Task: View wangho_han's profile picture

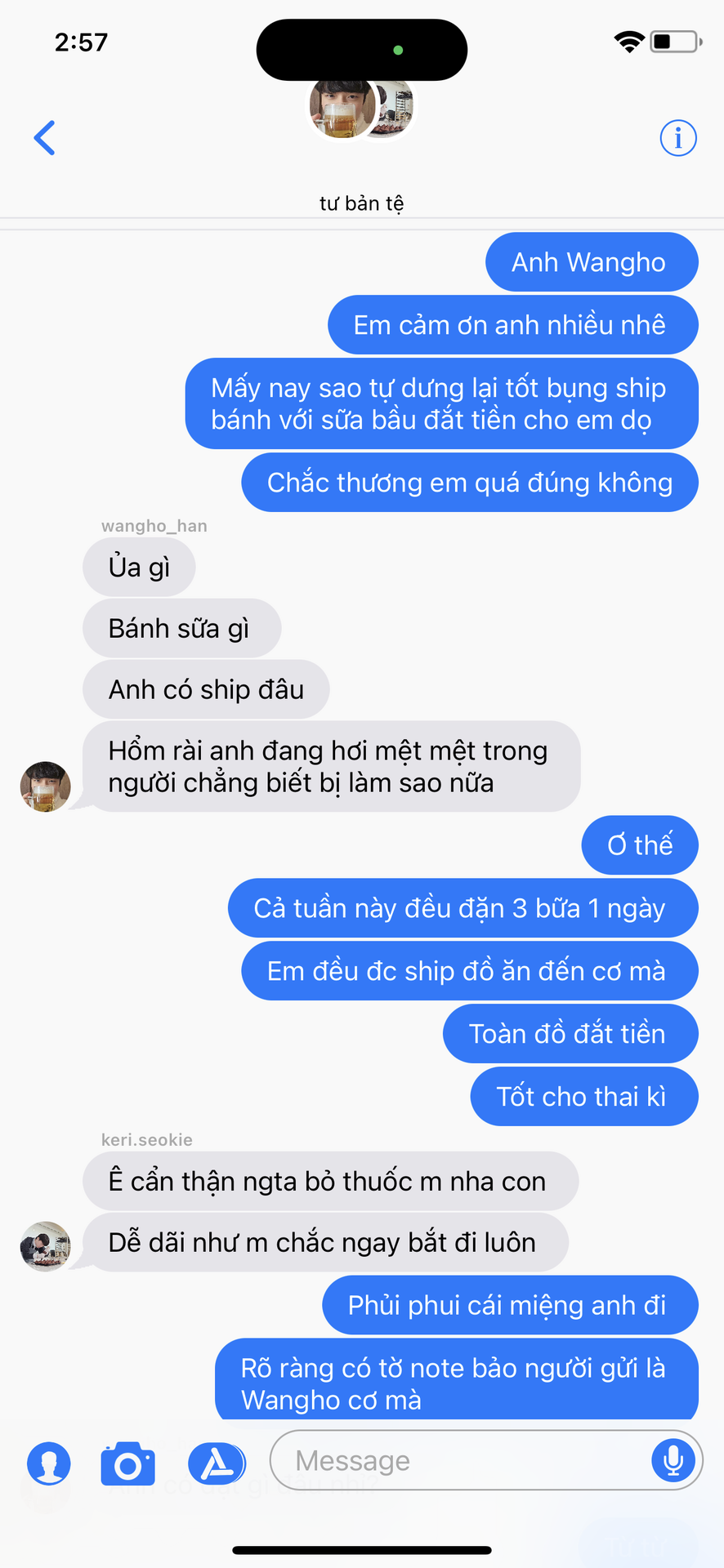Action: coord(45,786)
